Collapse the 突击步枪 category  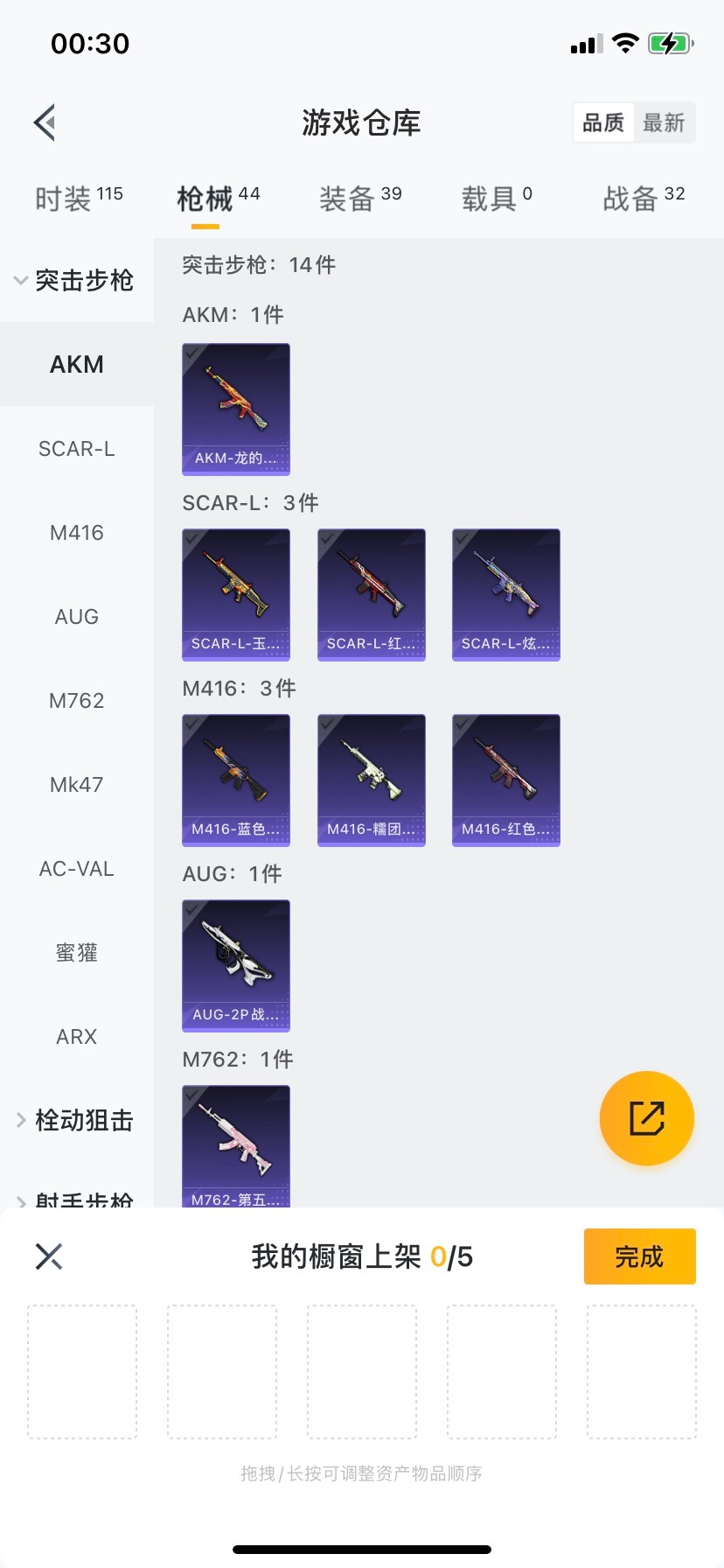(75, 280)
